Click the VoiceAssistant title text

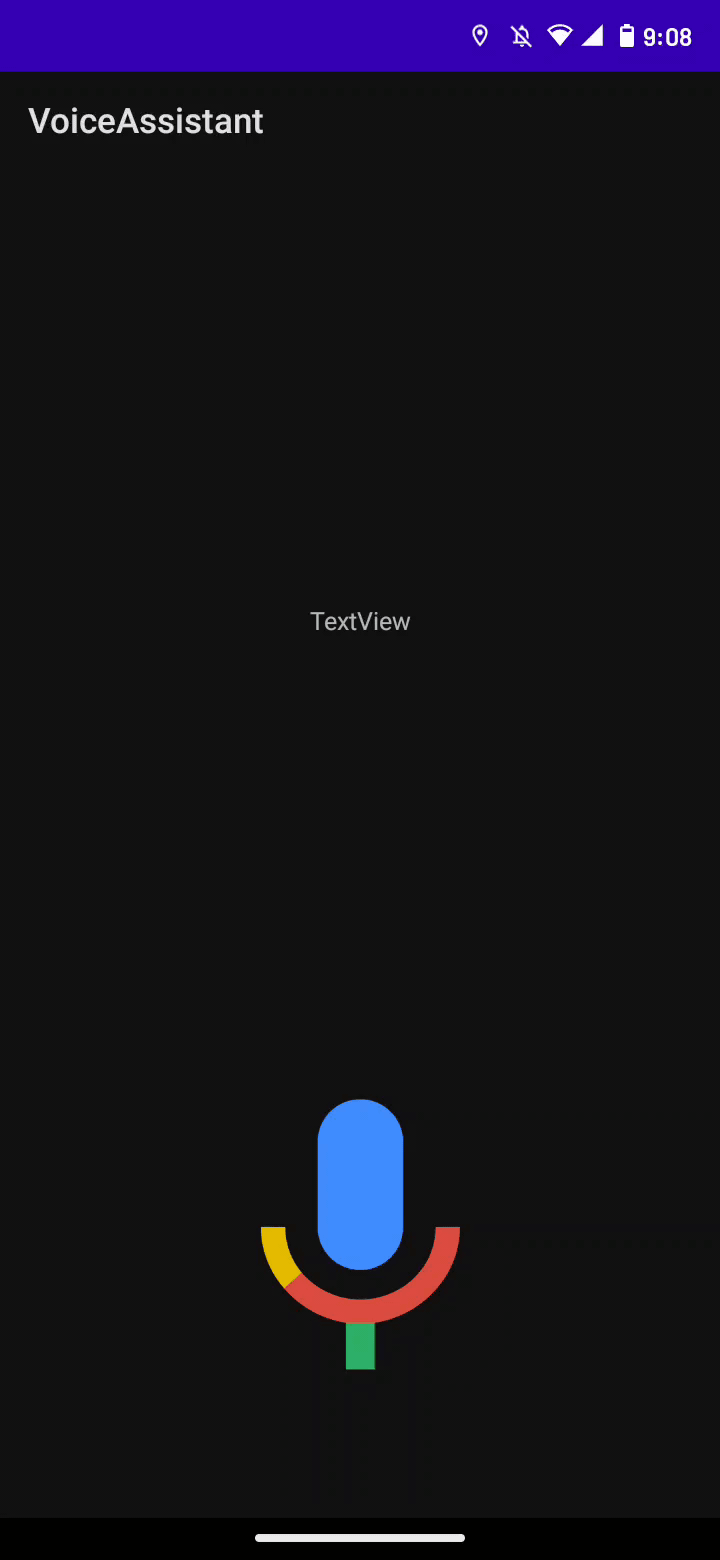[x=145, y=120]
